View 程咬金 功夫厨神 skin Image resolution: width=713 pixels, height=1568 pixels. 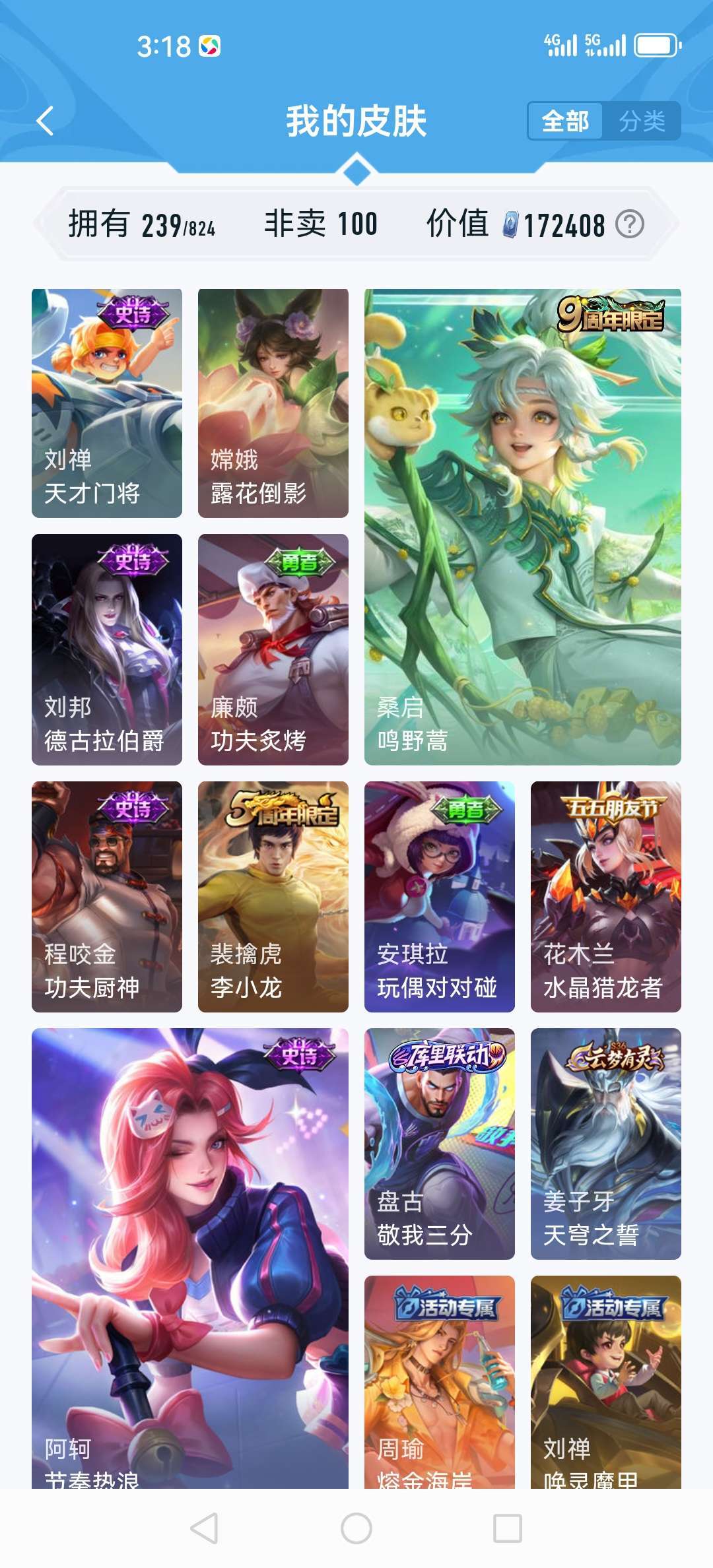107,897
